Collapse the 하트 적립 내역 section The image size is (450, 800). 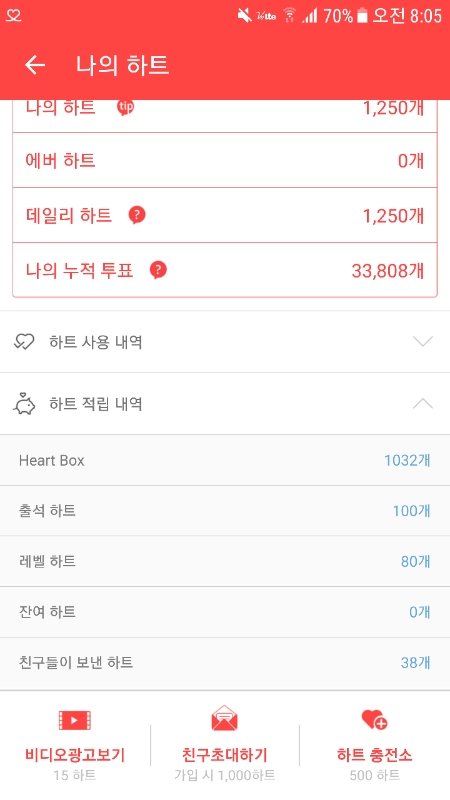tap(225, 404)
